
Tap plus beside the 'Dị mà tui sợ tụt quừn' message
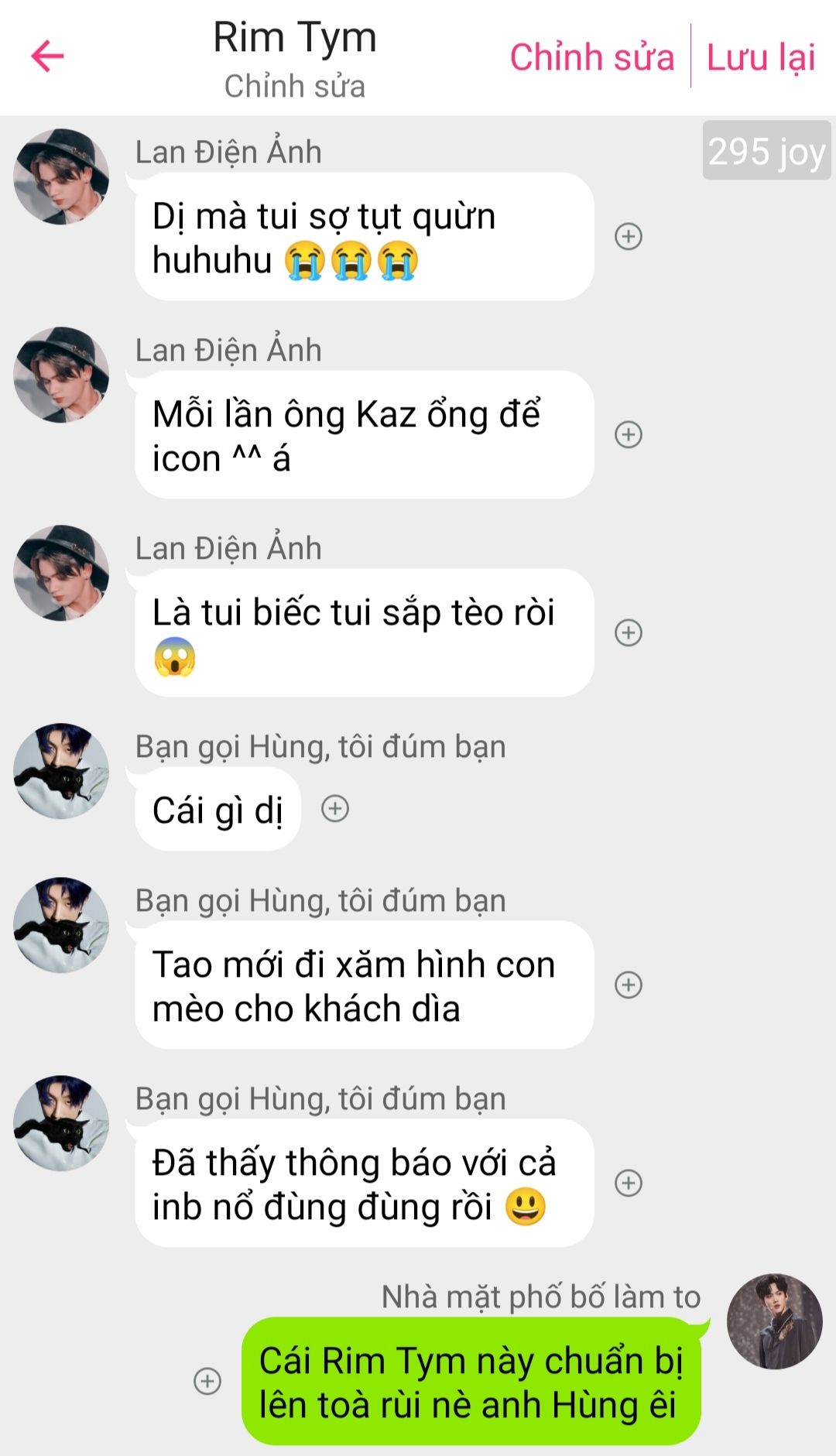point(629,236)
